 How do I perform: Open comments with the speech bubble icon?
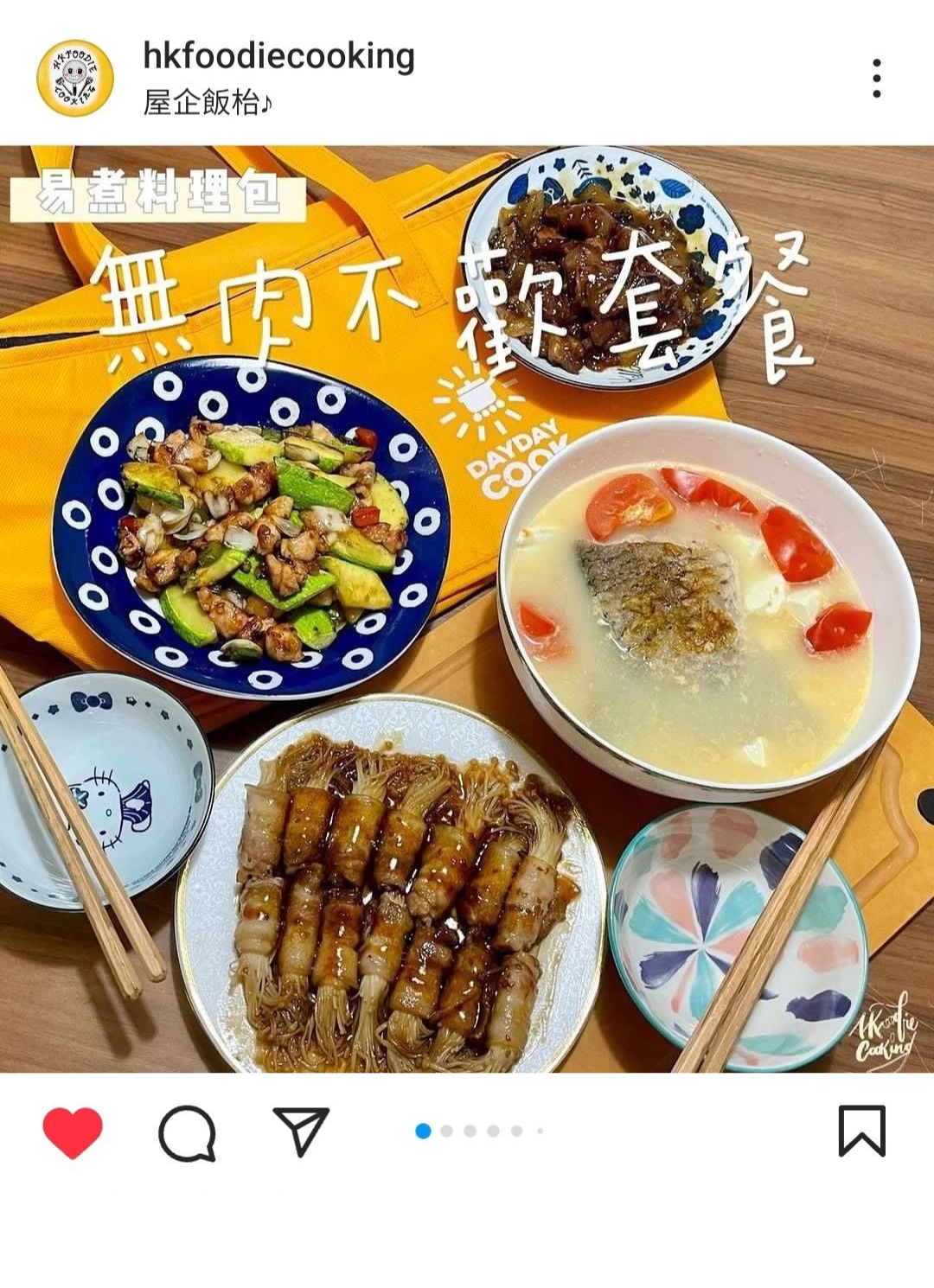pyautogui.click(x=187, y=1132)
